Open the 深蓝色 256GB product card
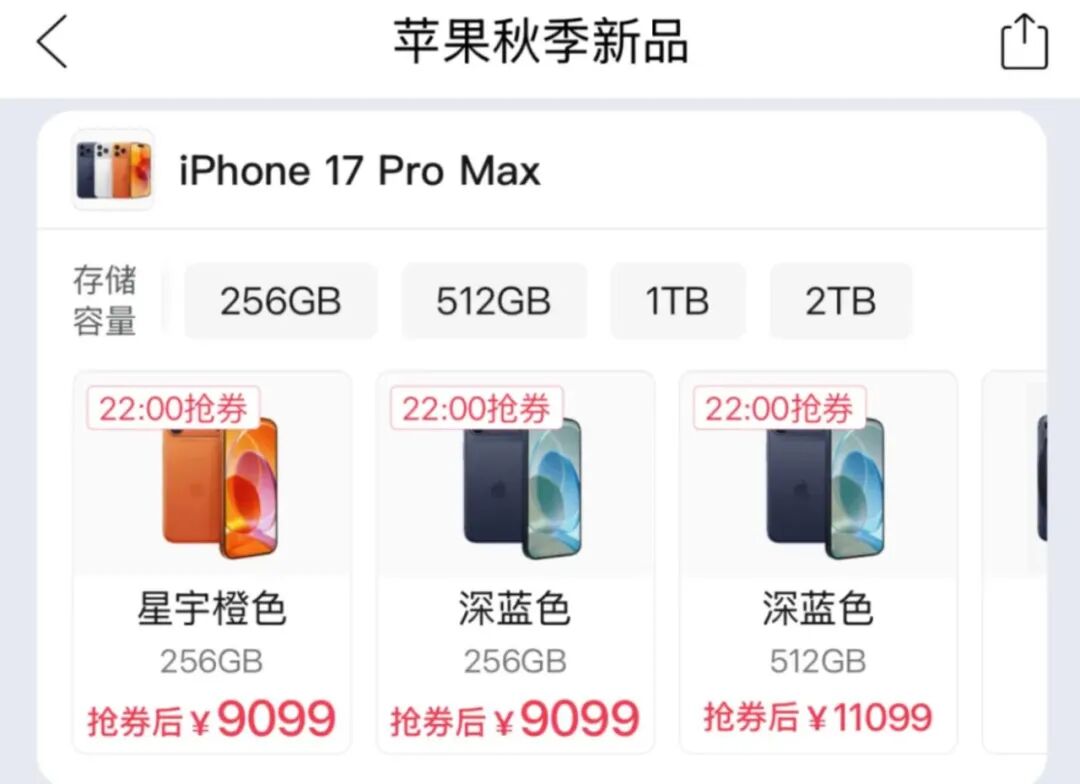Viewport: 1080px width, 784px height. point(515,562)
